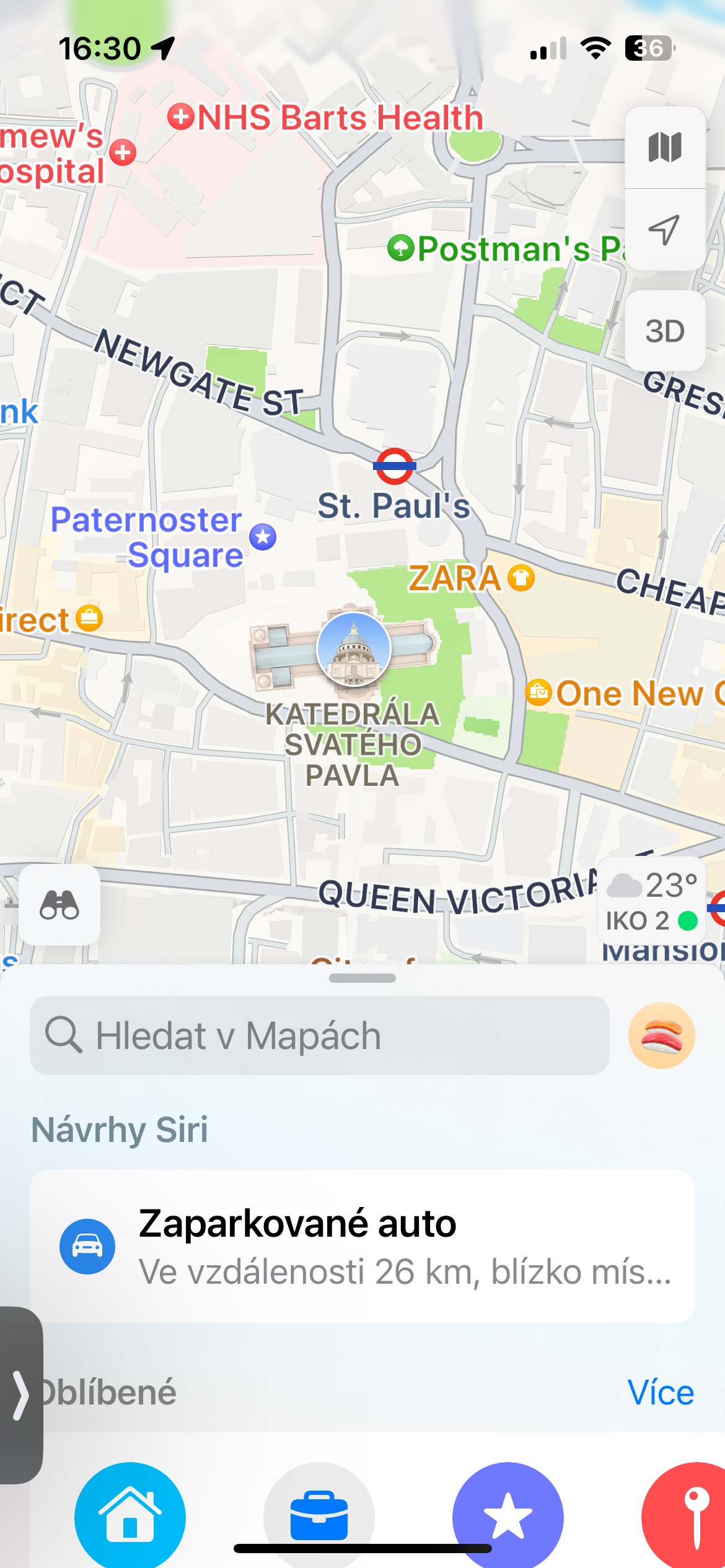Open Look Around binoculars view
This screenshot has height=1568, width=725.
coord(59,905)
